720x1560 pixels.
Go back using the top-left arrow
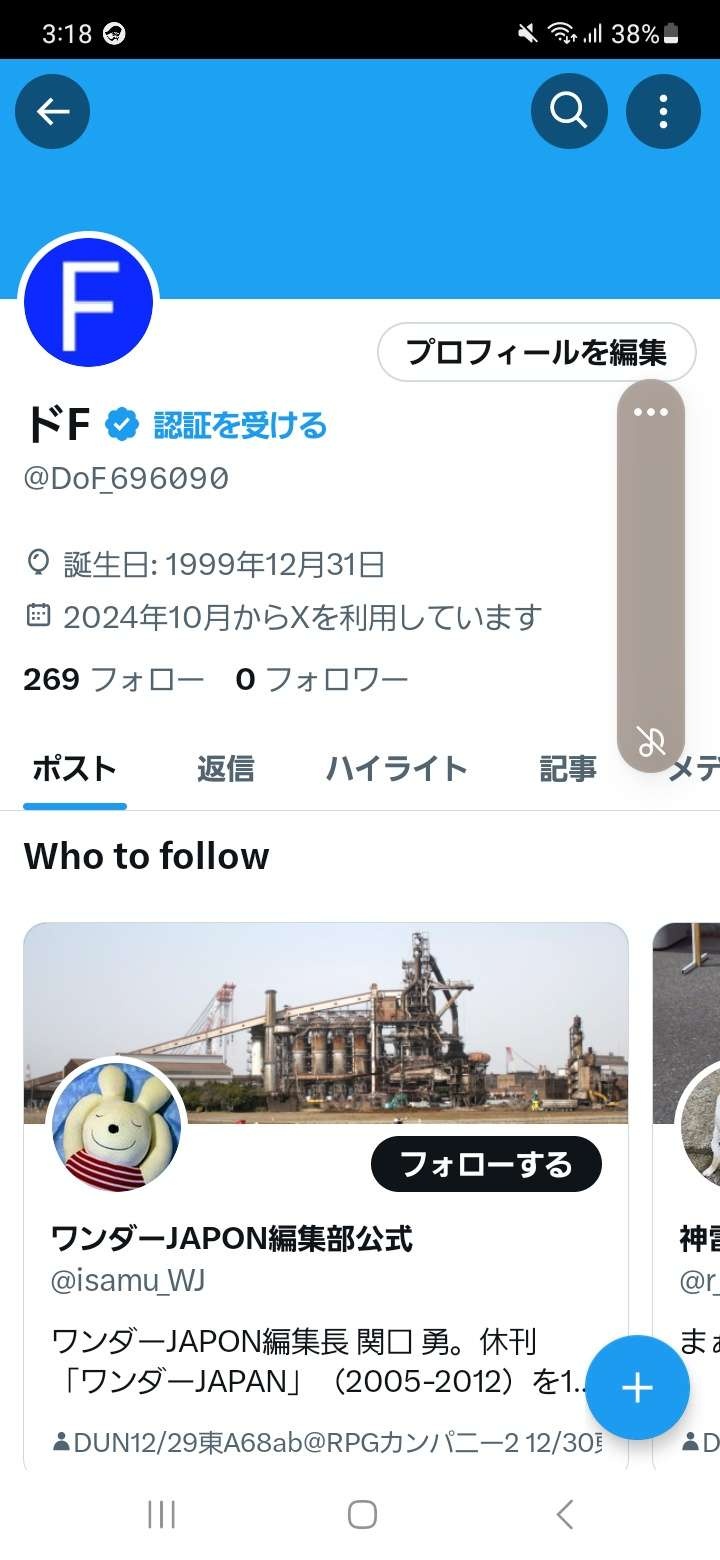(53, 111)
